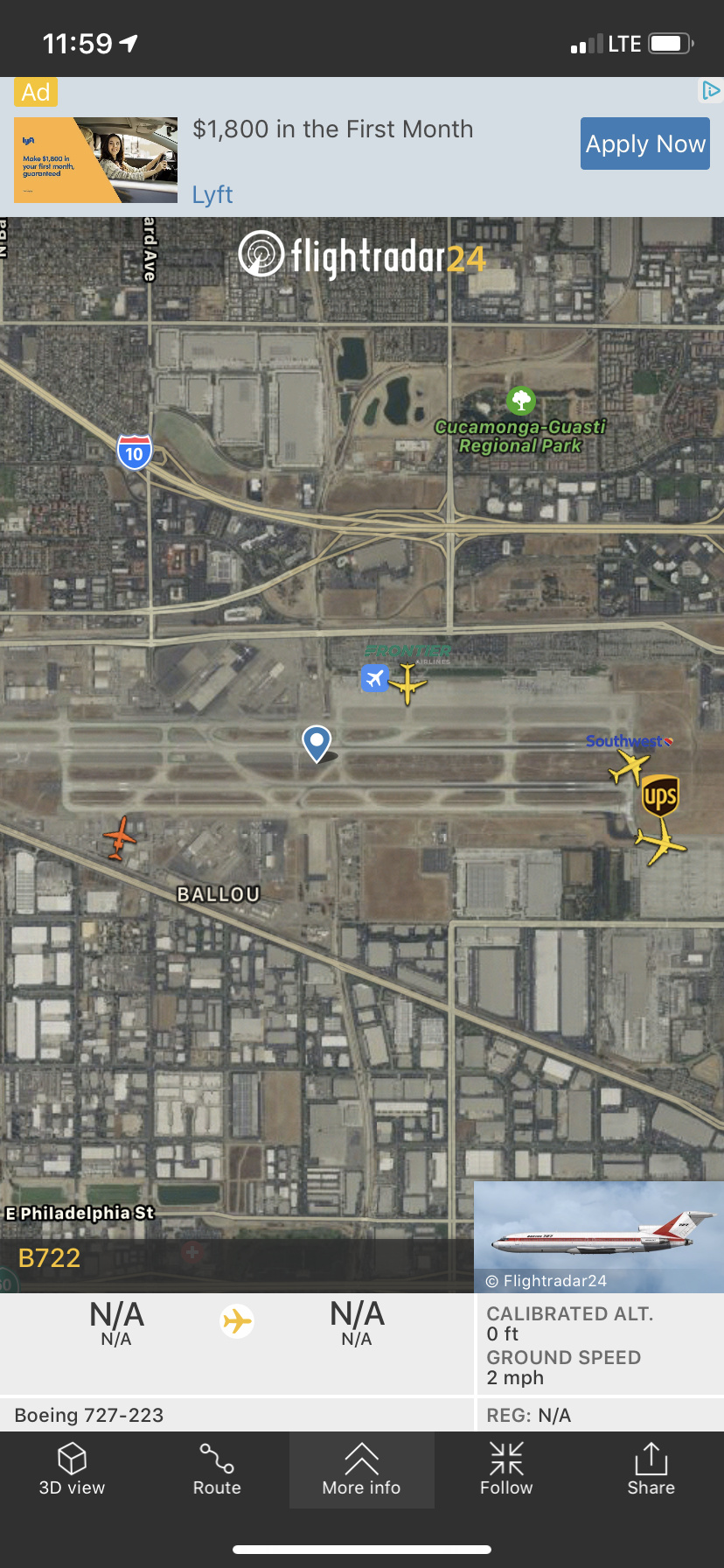Viewport: 724px width, 1568px height.
Task: Open the blue airport terminal marker
Action: point(374,678)
